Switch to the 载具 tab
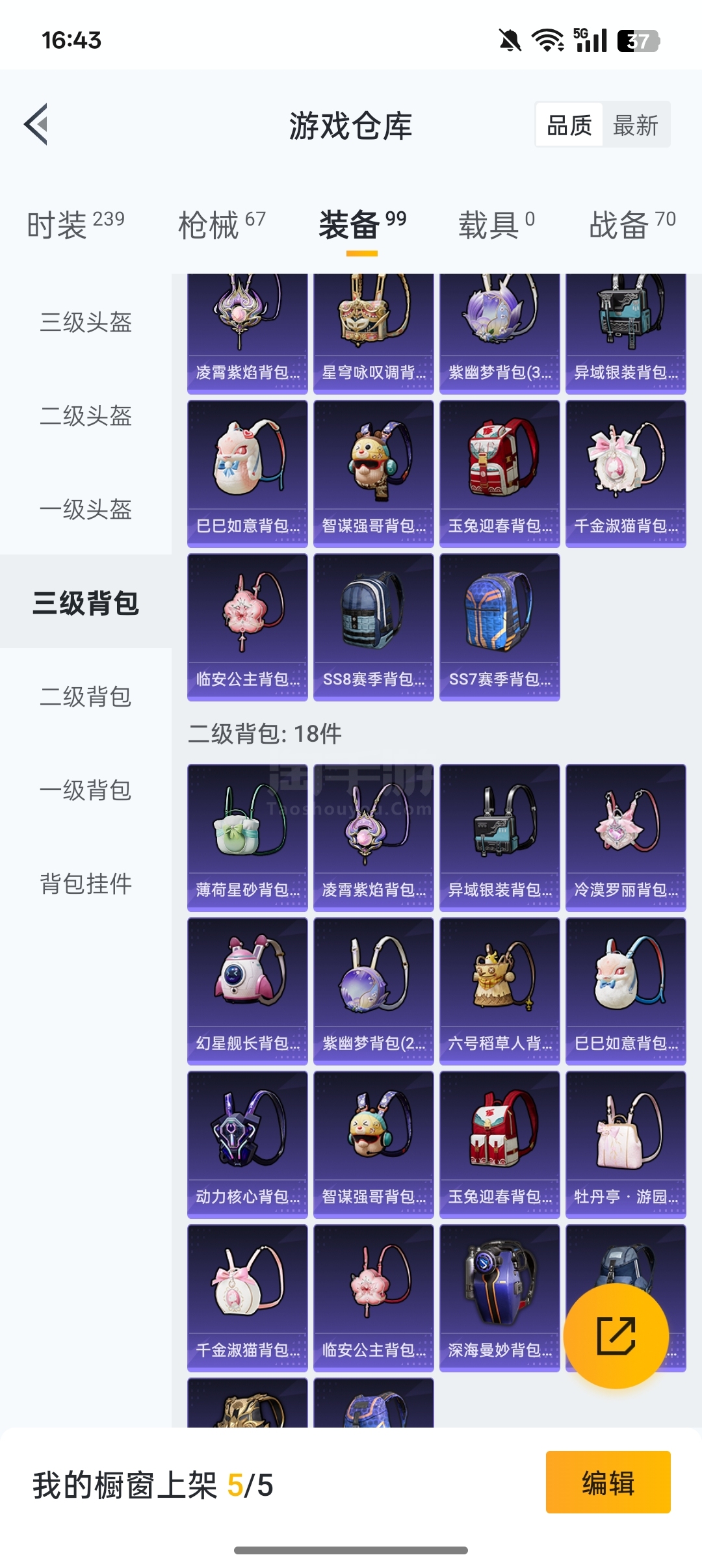The height and width of the screenshot is (1568, 702). tap(497, 225)
